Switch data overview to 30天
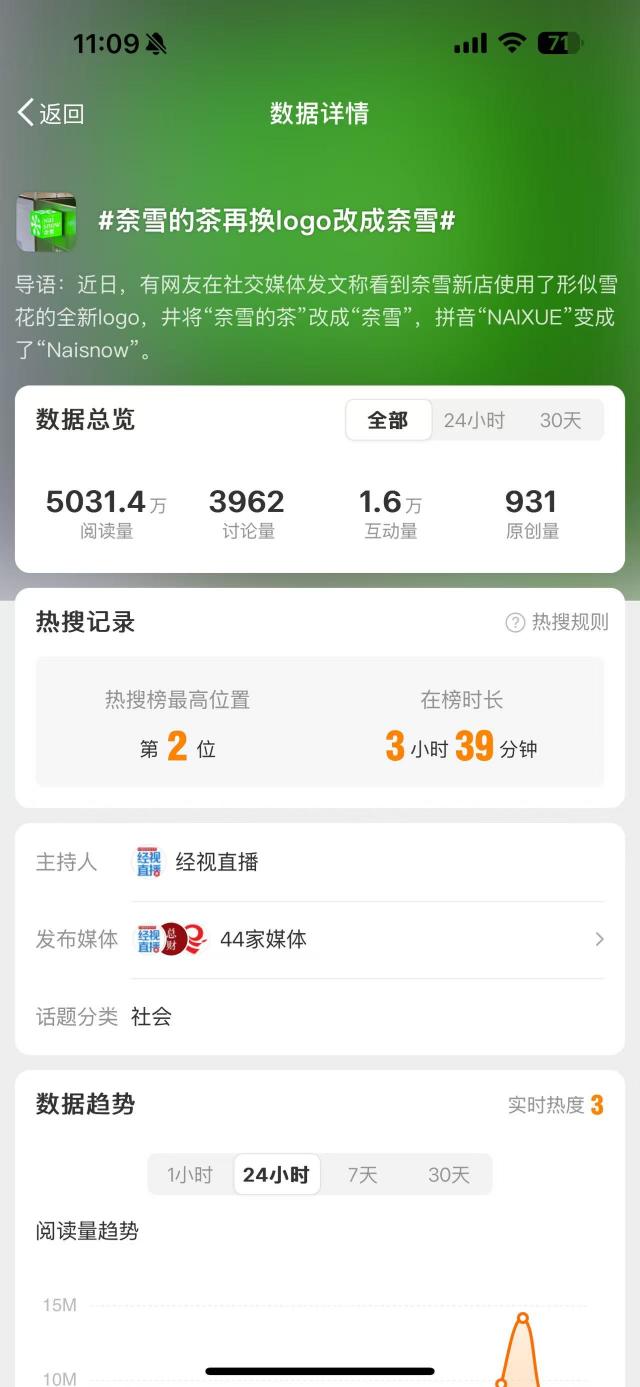Image resolution: width=640 pixels, height=1387 pixels. pos(560,420)
